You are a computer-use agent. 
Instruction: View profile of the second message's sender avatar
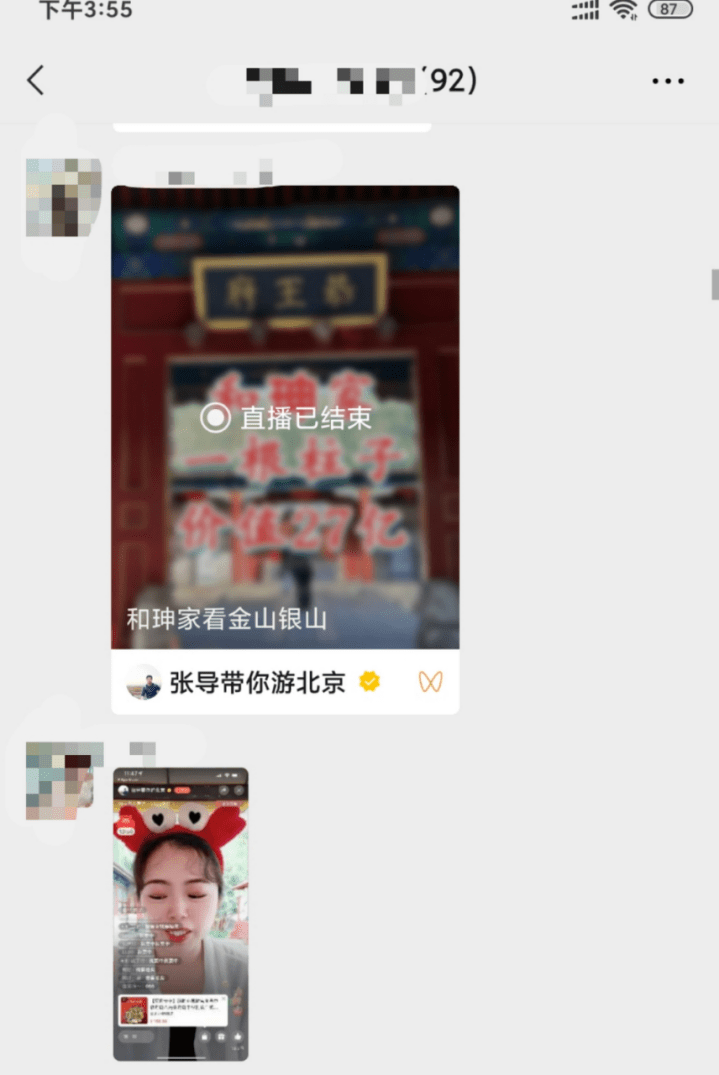[x=64, y=781]
